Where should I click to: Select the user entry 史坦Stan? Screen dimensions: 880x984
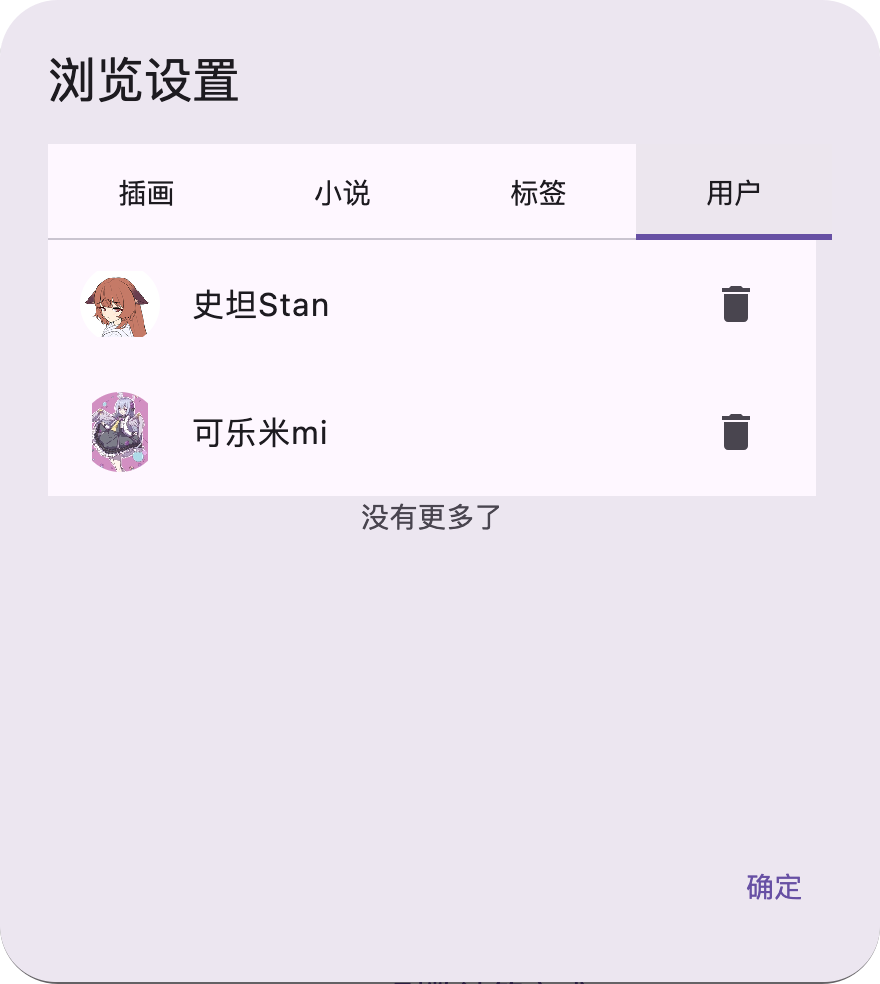[x=400, y=305]
